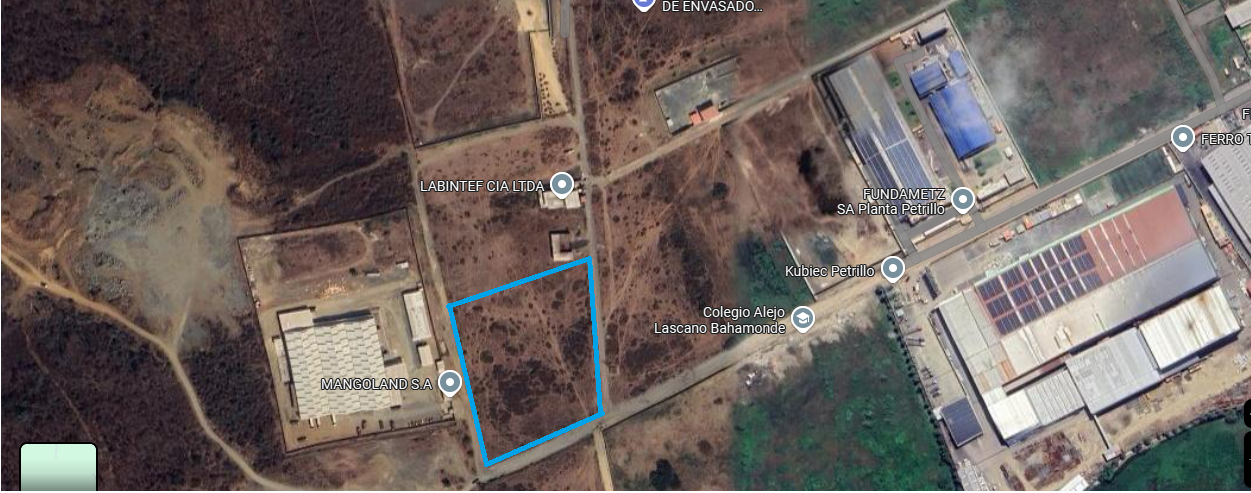Image resolution: width=1251 pixels, height=493 pixels.
Task: Select the MANGOLAND S.A map pin
Action: pos(450,382)
